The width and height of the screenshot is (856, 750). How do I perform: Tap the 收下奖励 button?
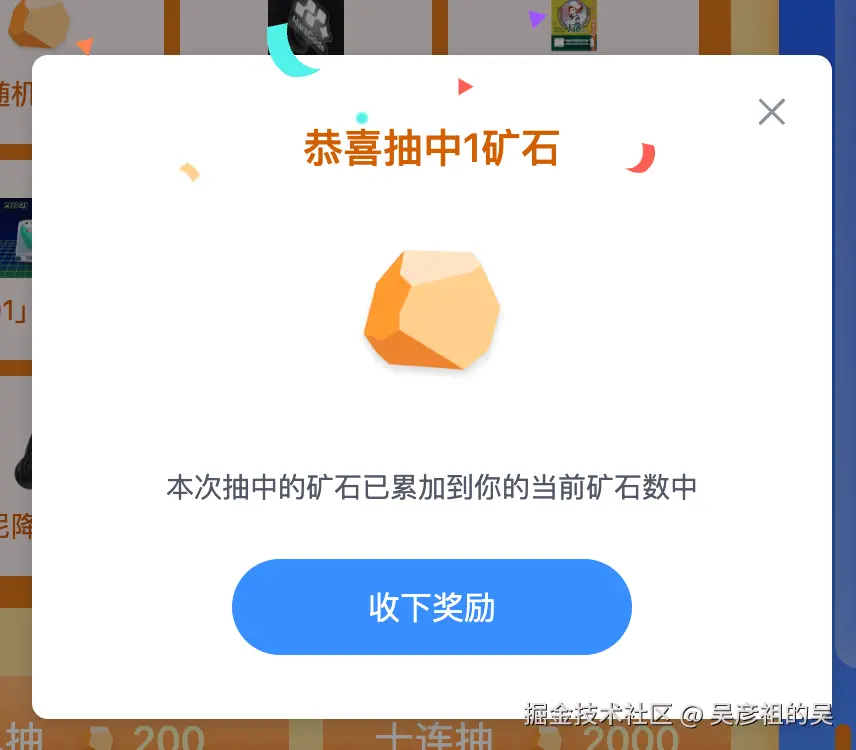(x=432, y=607)
